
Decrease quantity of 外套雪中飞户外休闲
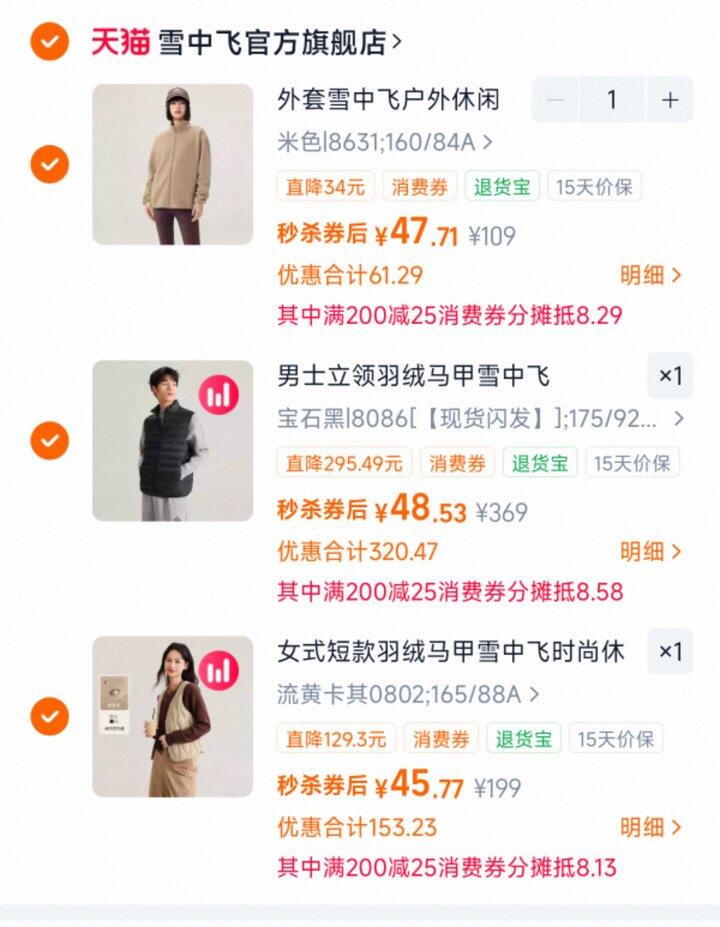[556, 100]
